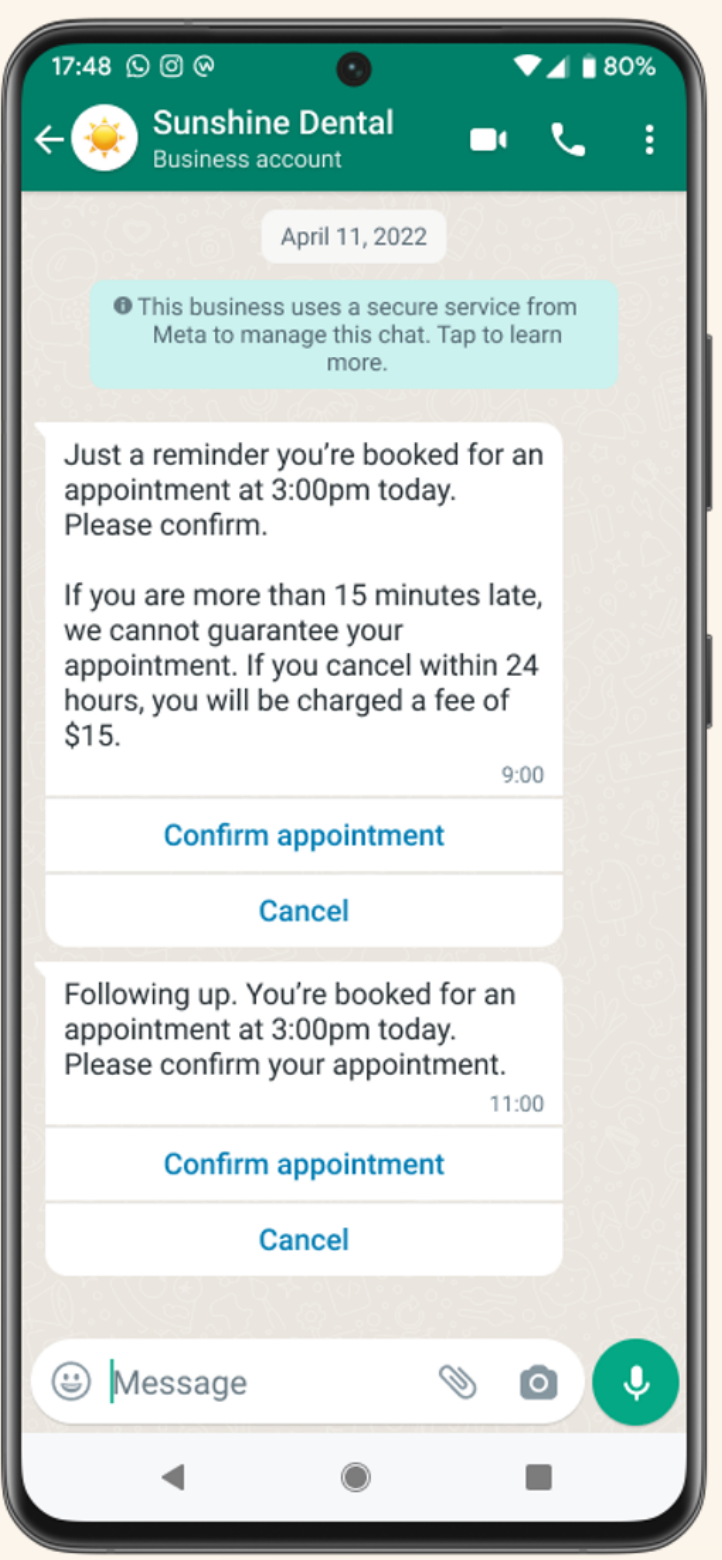Start a video call with Sunshine Dental
The image size is (722, 1560).
pos(488,140)
